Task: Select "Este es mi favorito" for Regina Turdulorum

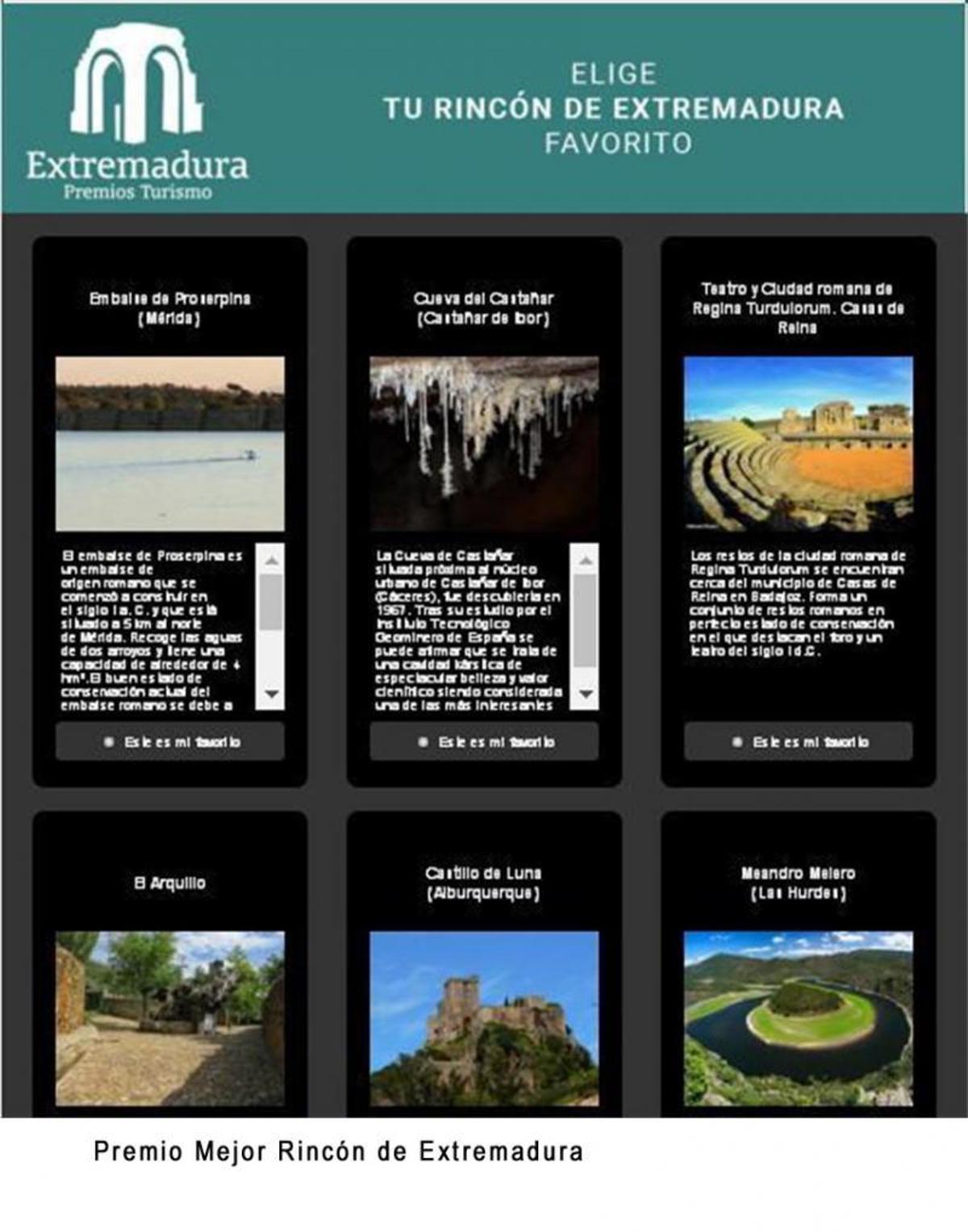Action: click(x=799, y=741)
